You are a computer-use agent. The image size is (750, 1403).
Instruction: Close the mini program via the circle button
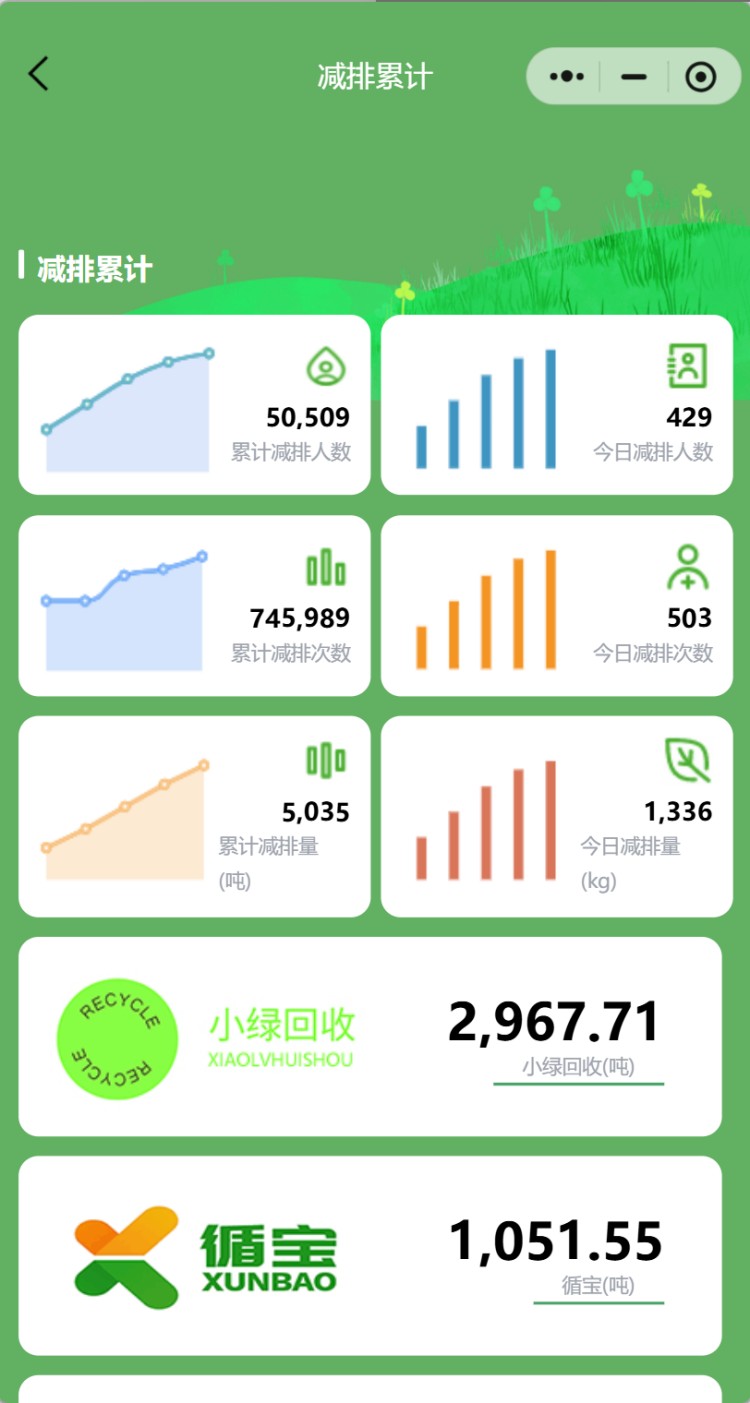700,76
